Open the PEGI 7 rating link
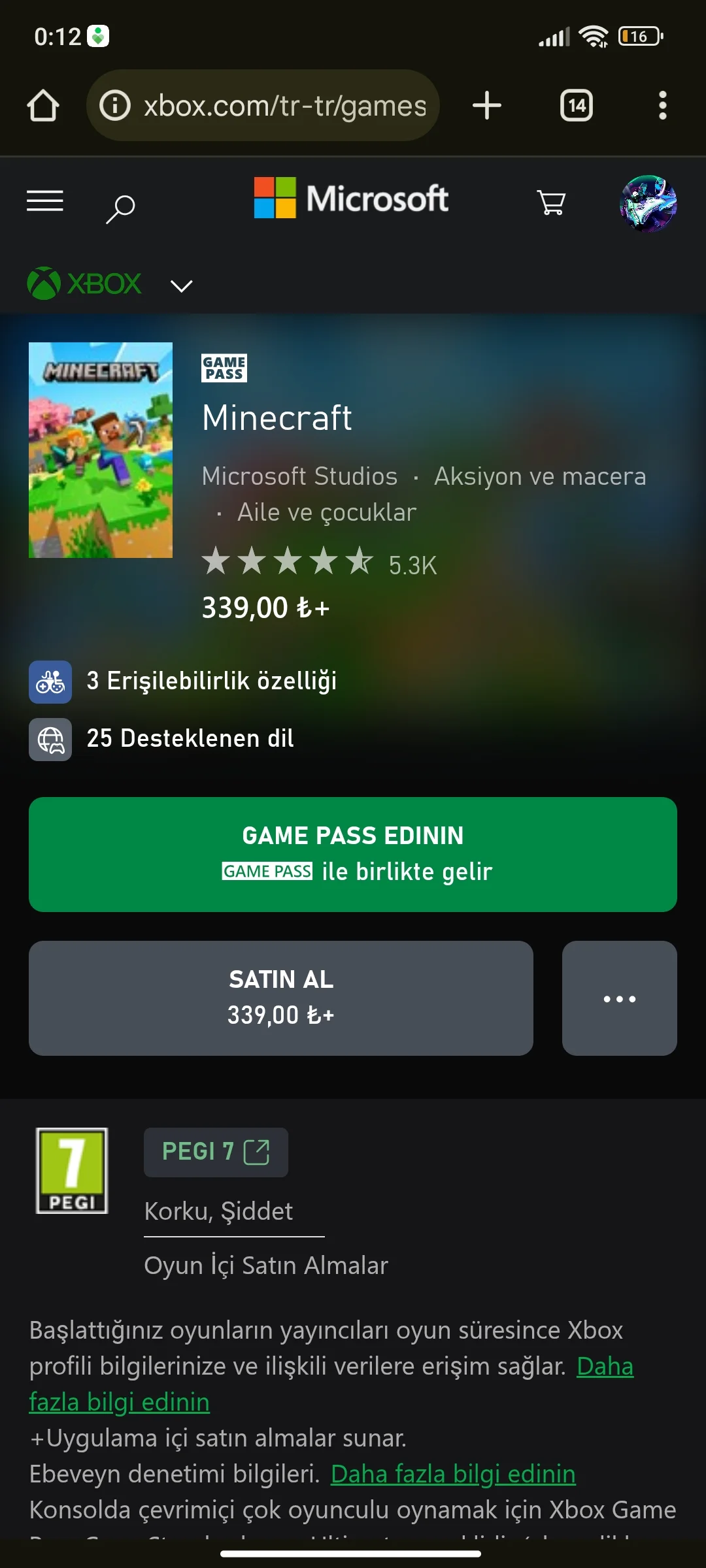 [x=216, y=1152]
